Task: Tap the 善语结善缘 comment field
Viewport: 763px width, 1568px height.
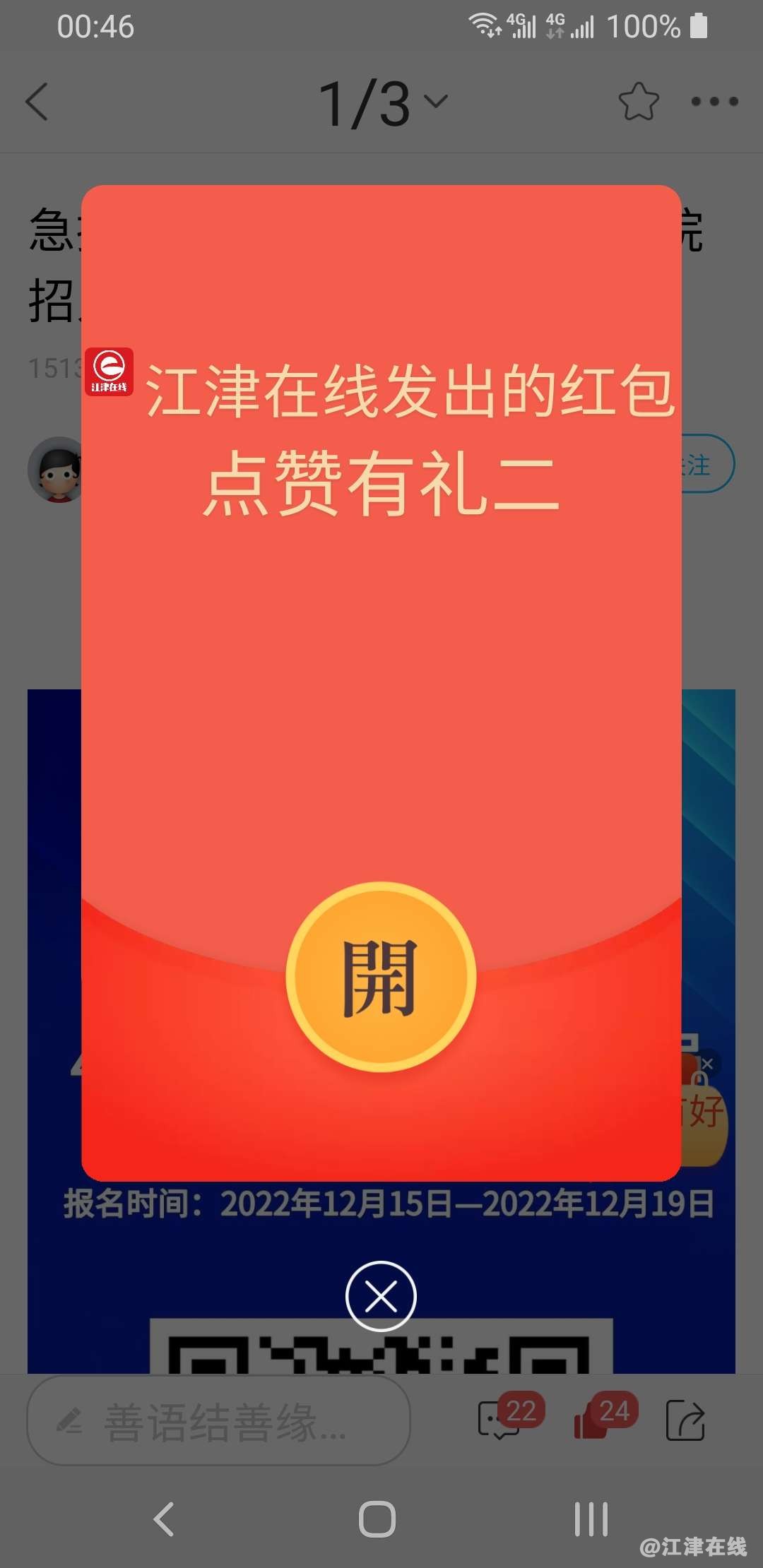Action: (219, 1420)
